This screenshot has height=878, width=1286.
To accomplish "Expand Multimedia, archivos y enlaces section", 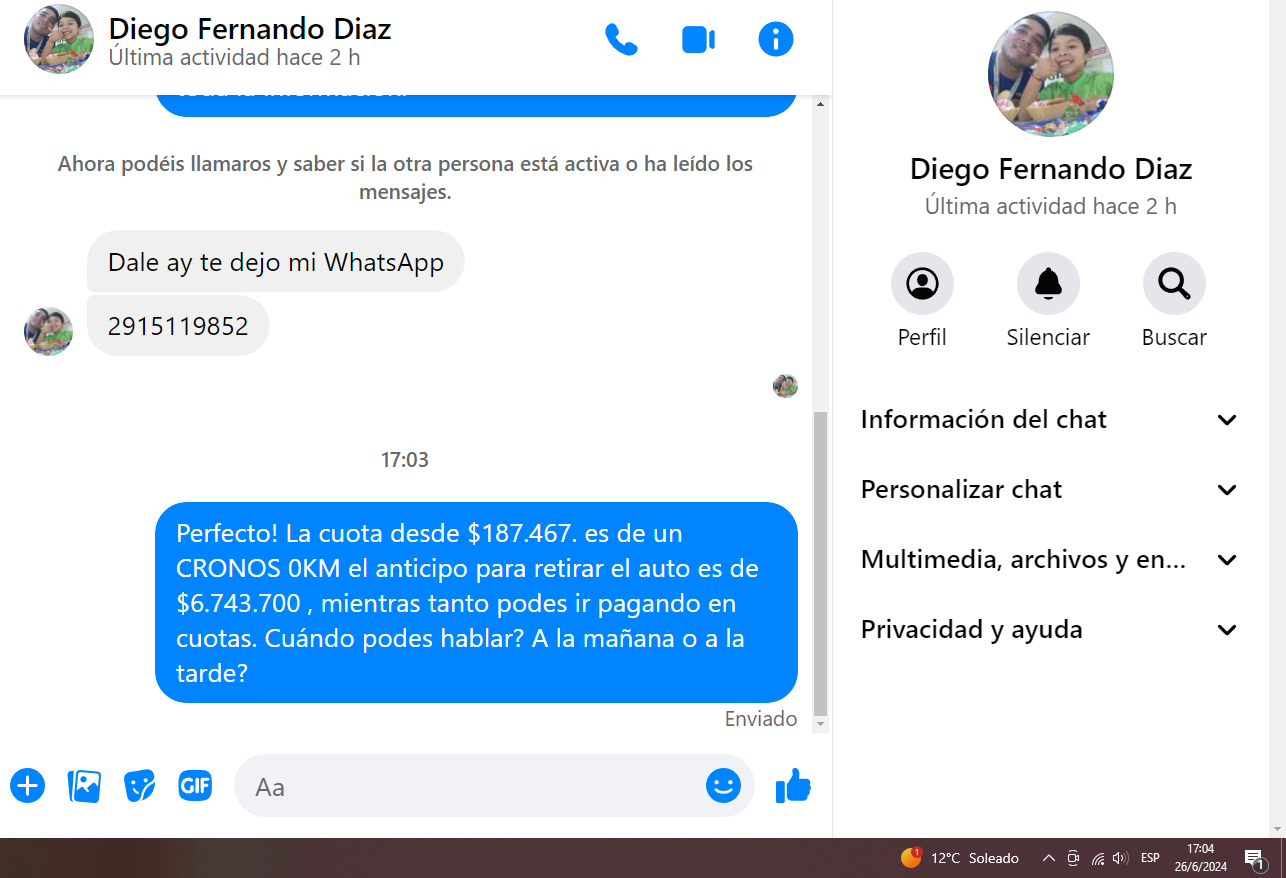I will [1049, 560].
